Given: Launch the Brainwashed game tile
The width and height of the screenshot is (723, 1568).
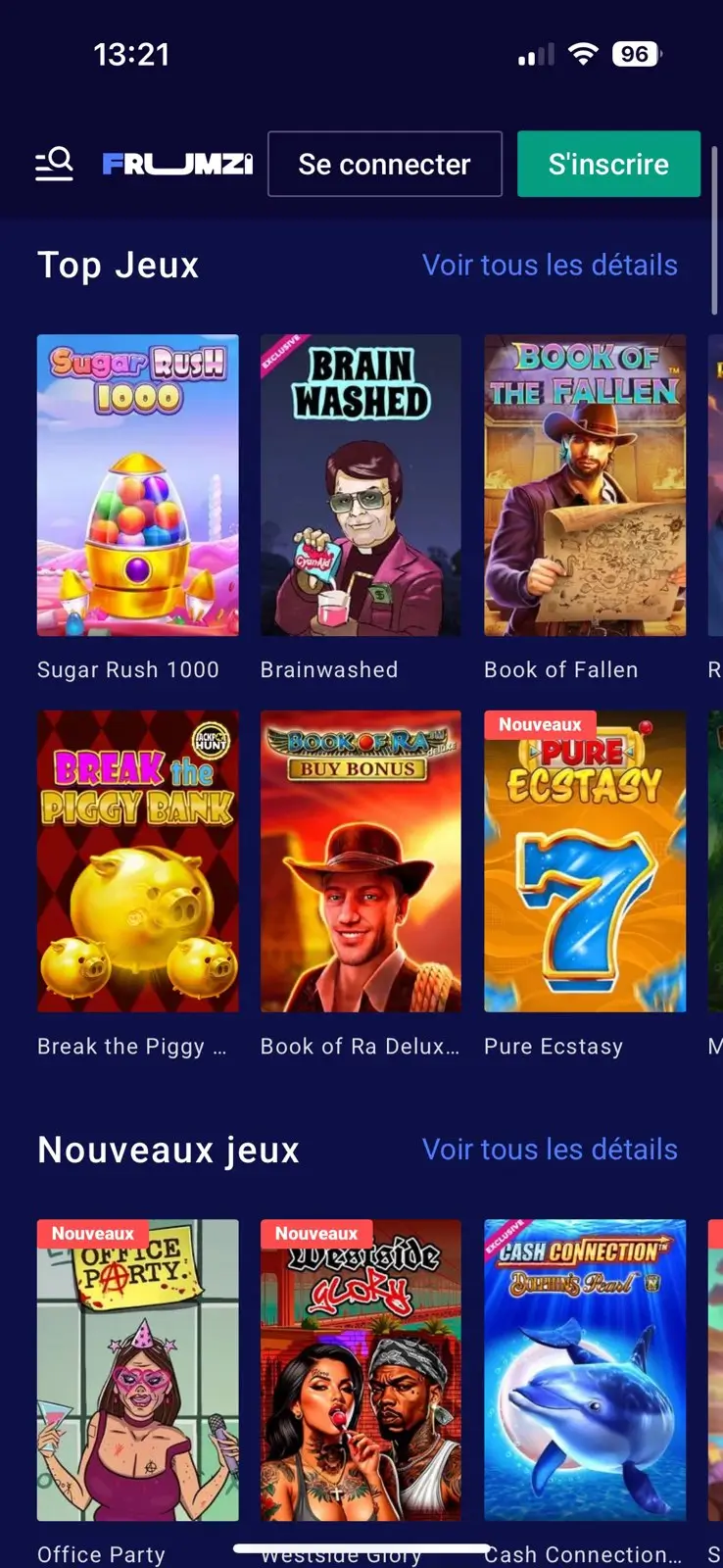Looking at the screenshot, I should (361, 485).
